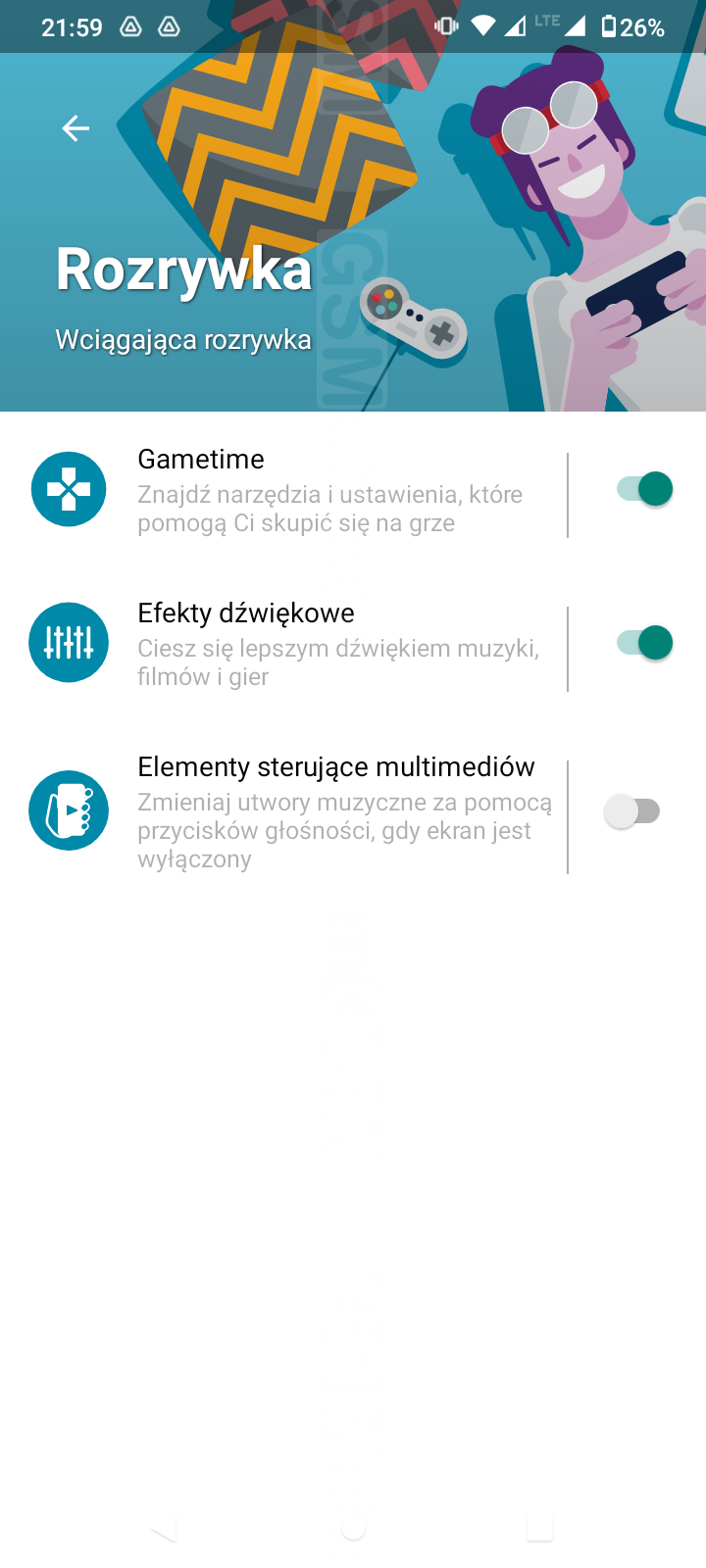Open Elementy sterujące multimediów row
The image size is (706, 1568).
tap(283, 811)
